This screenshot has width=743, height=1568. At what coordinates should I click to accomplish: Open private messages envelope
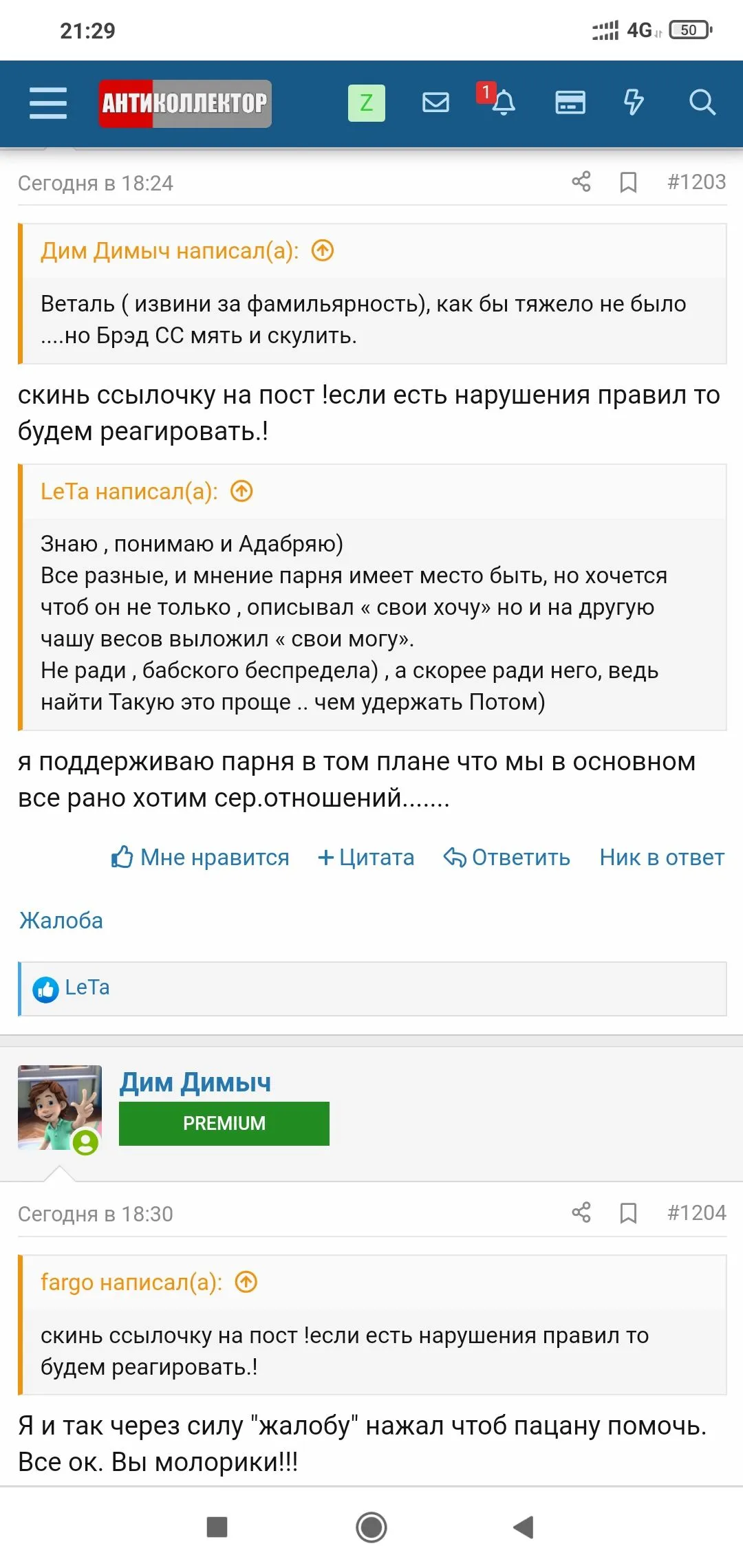pos(435,103)
